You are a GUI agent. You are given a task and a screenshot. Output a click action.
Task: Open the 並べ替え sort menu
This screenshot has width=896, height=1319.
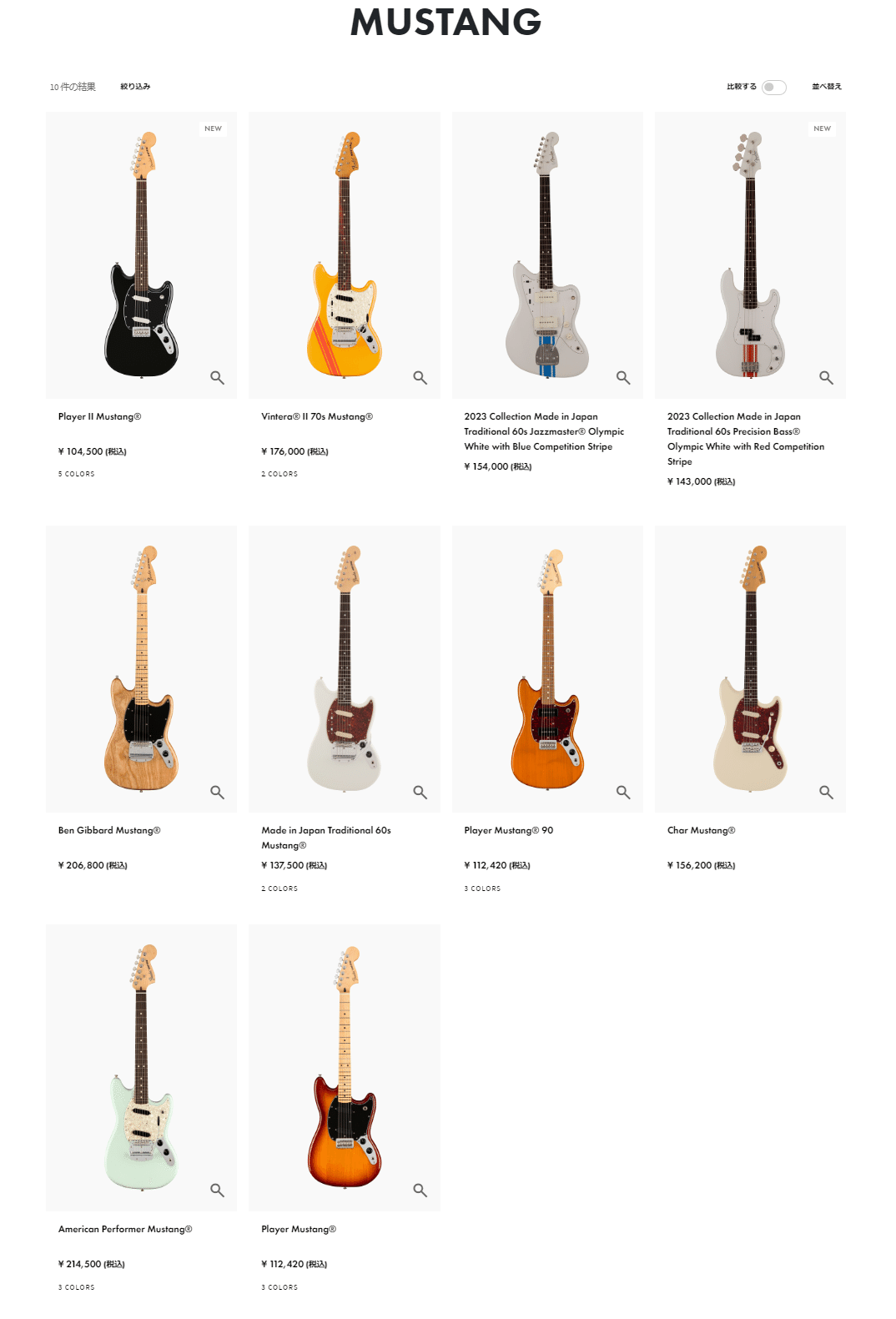(826, 87)
